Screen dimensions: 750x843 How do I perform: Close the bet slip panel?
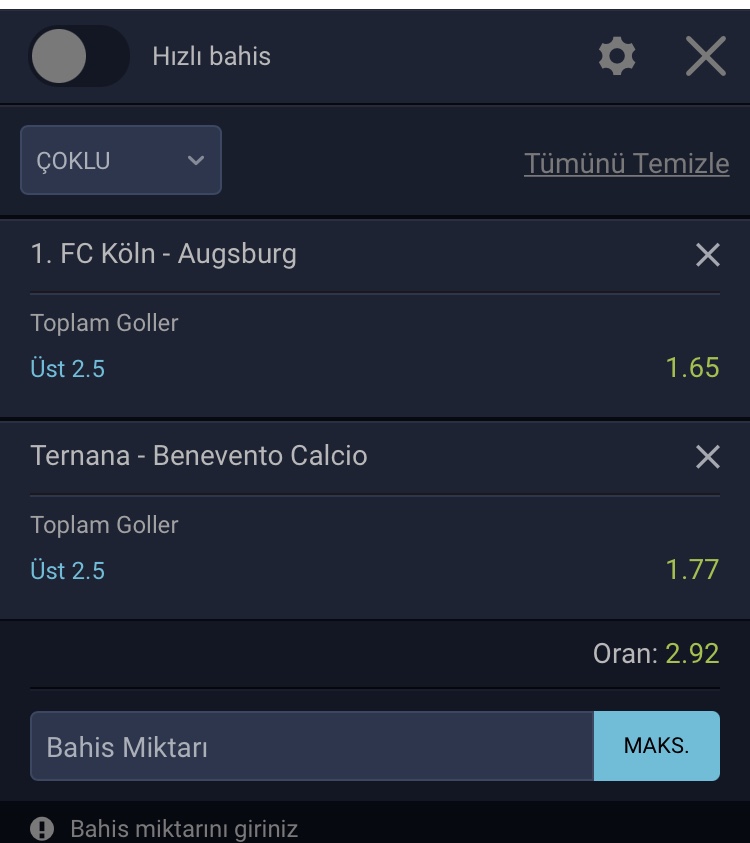706,56
